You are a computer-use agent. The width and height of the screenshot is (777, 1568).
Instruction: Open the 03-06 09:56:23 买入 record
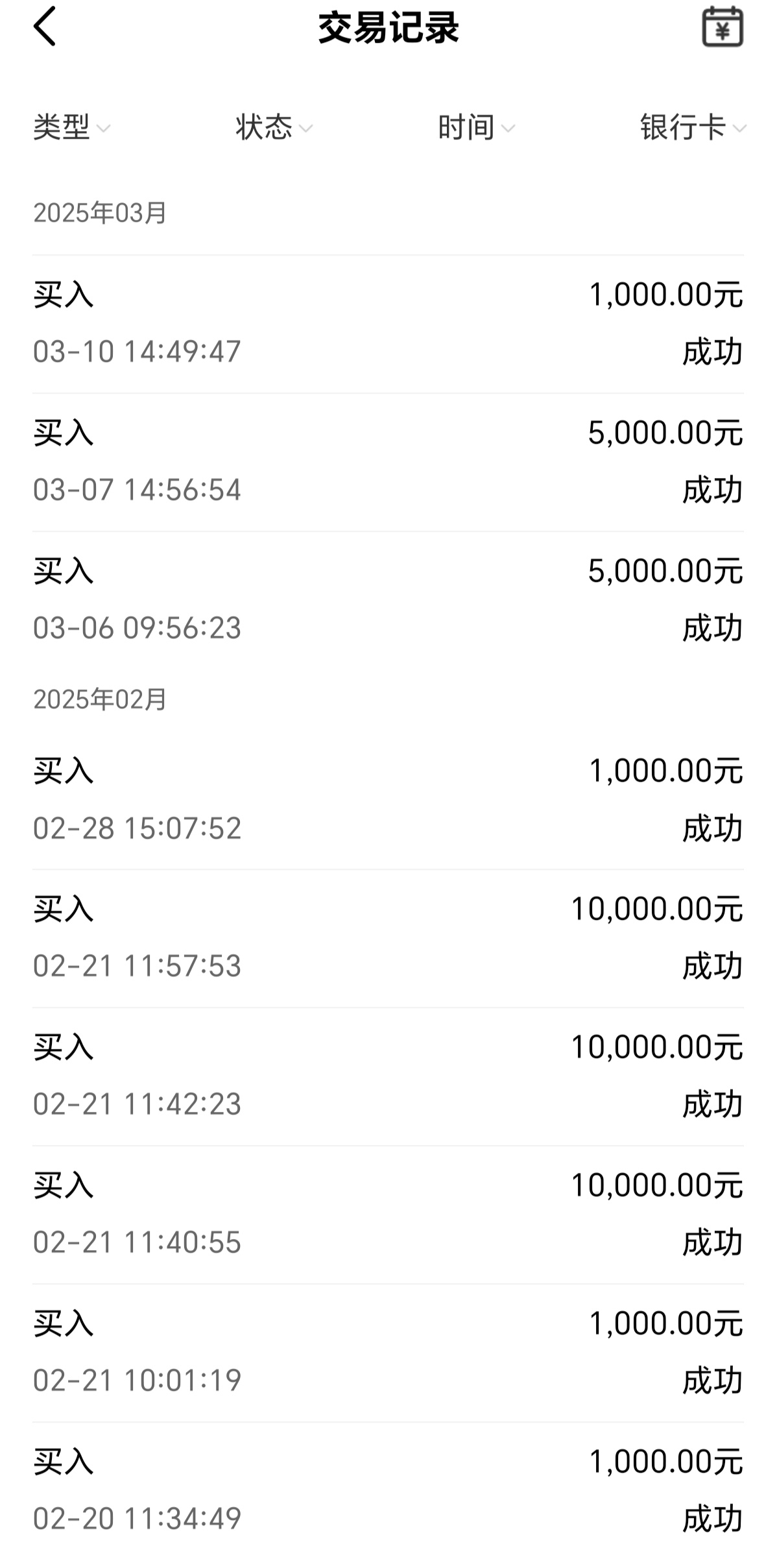point(388,600)
